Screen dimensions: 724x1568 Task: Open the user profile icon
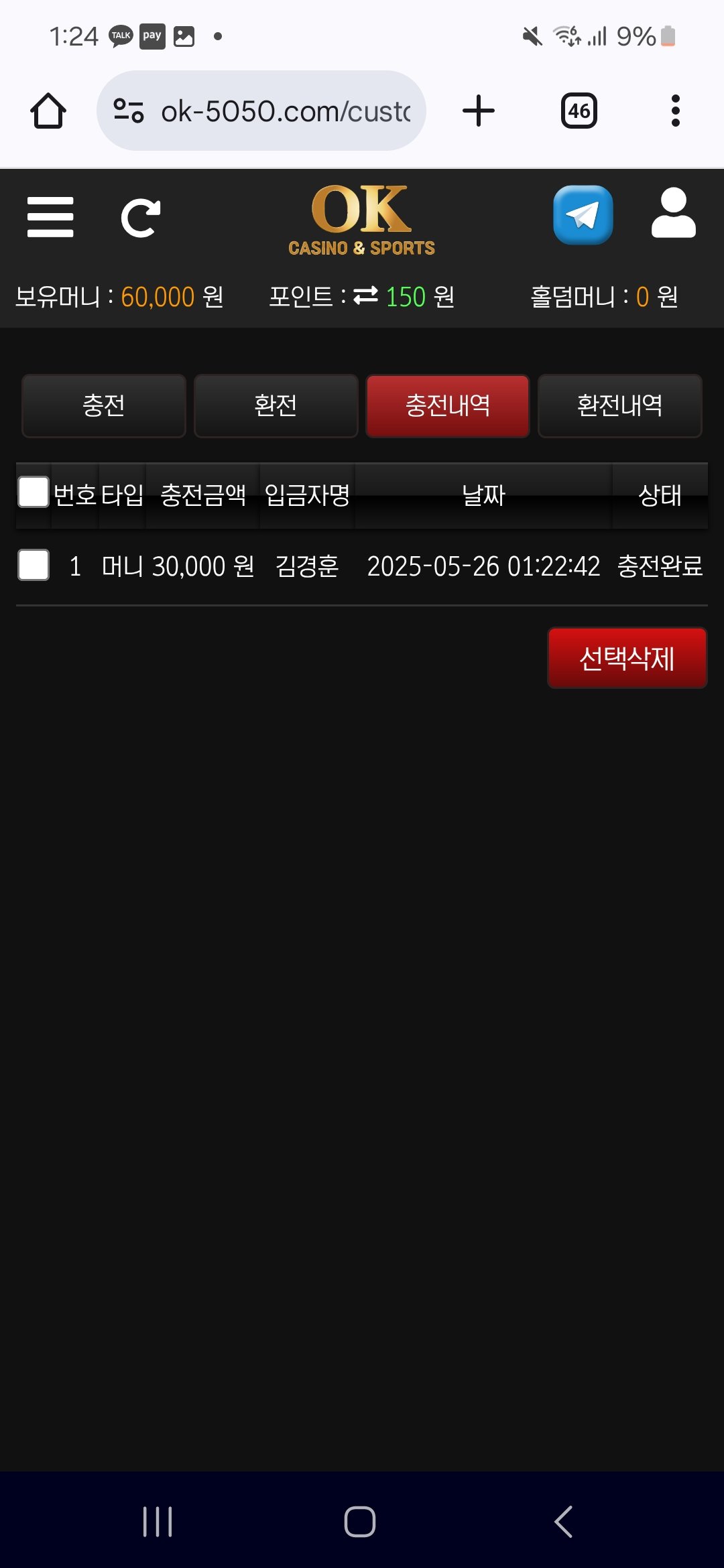pos(673,213)
